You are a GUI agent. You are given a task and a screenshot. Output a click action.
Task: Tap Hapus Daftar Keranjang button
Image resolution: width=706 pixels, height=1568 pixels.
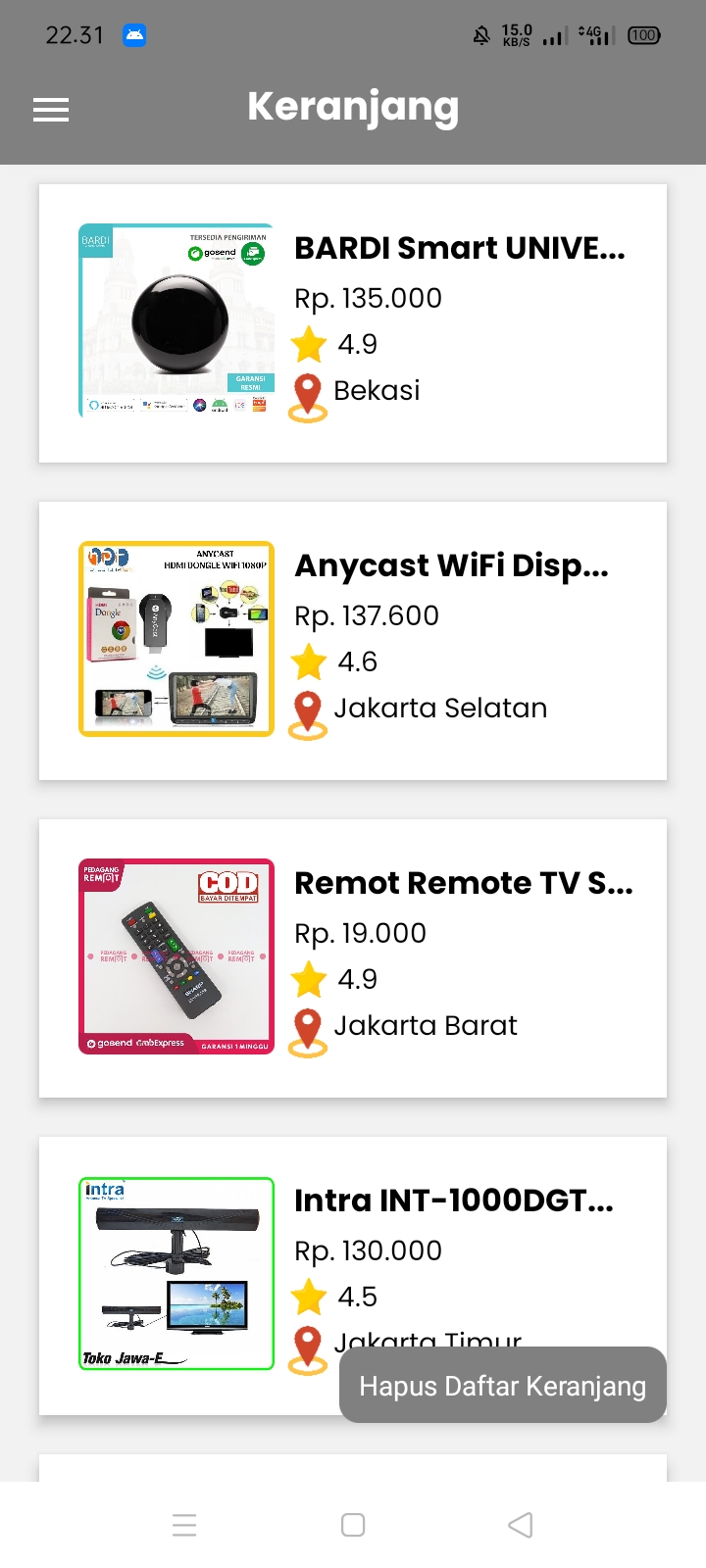pos(503,1385)
